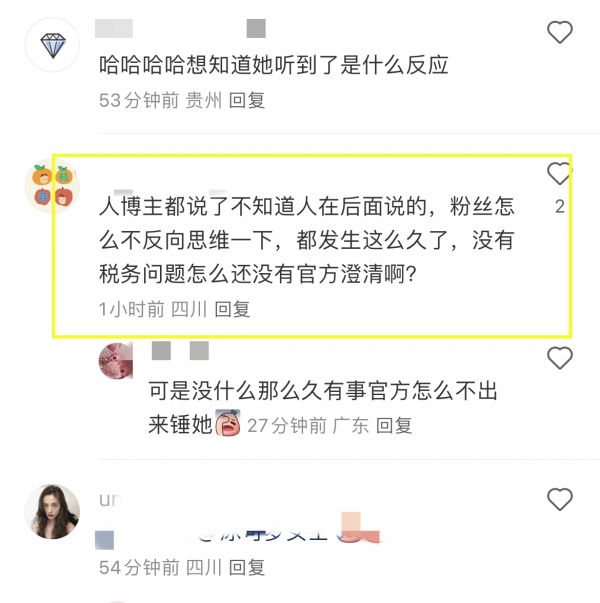Like the 54分钟前 四川 comment

(x=560, y=499)
